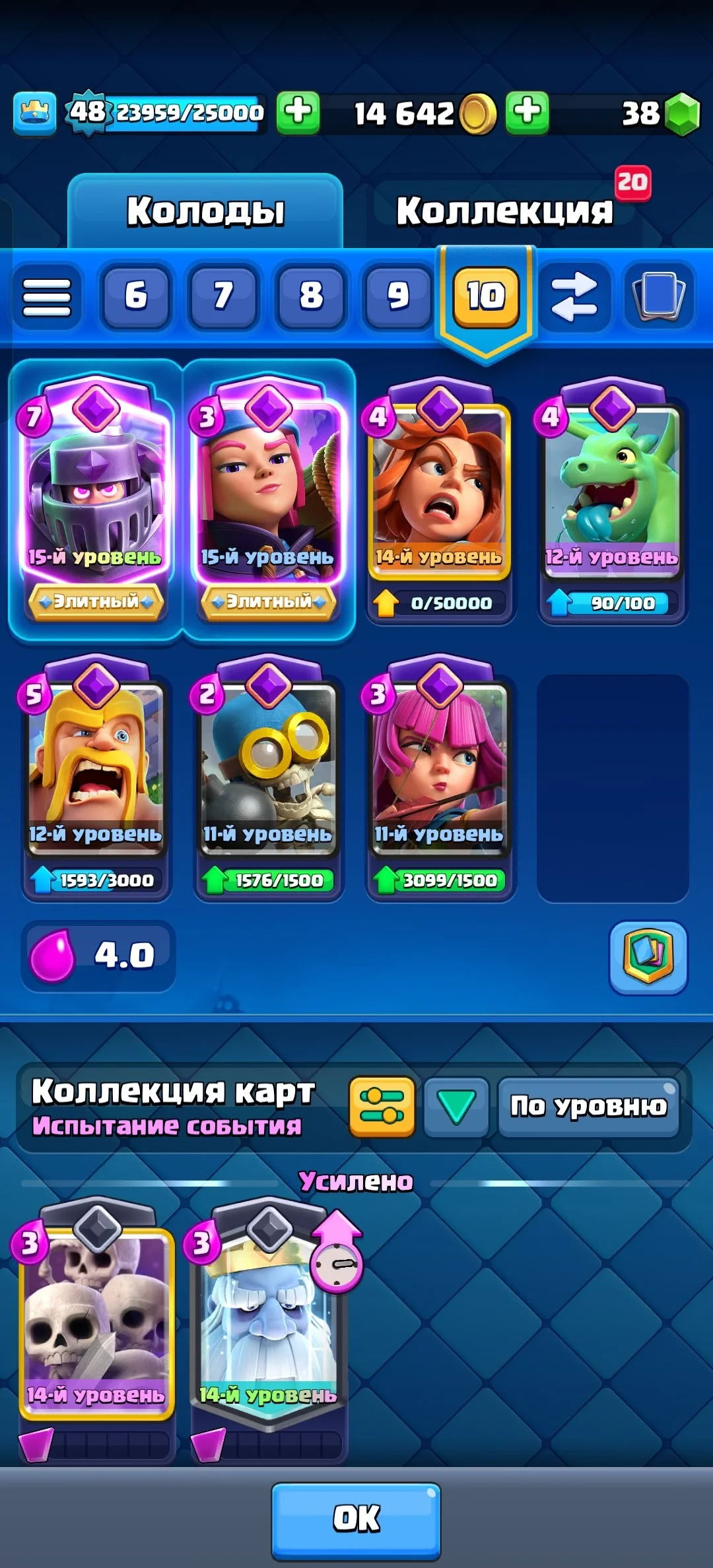Buy more gold with the plus button
This screenshot has height=1568, width=713.
click(x=527, y=112)
